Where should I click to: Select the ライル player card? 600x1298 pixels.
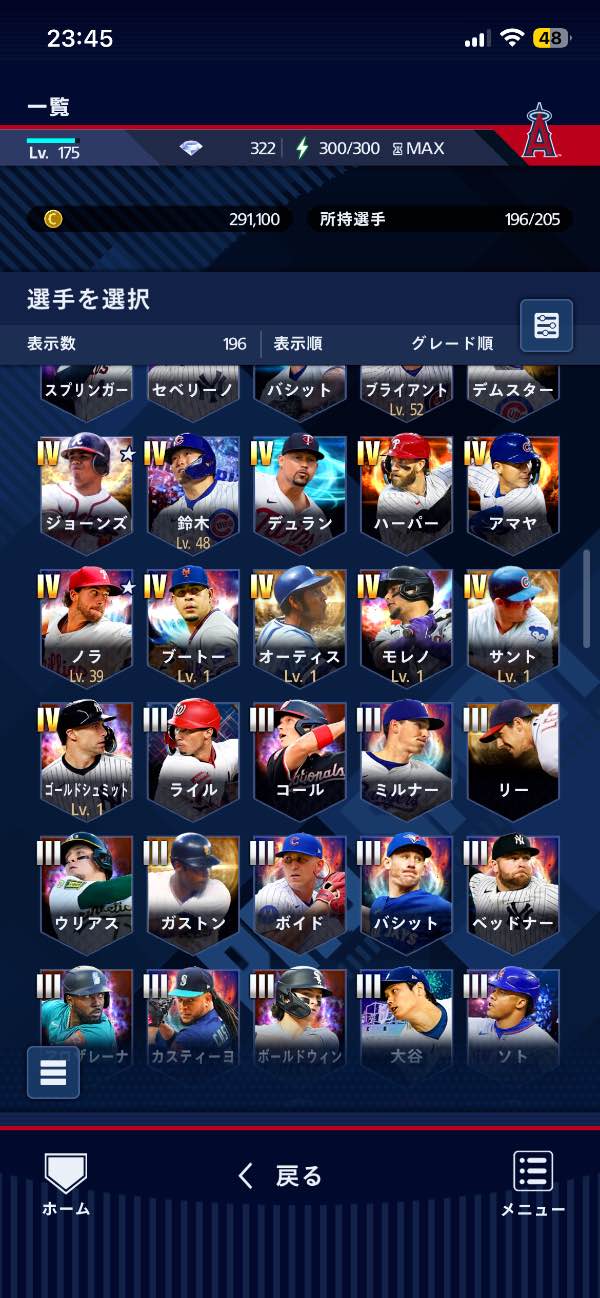193,755
